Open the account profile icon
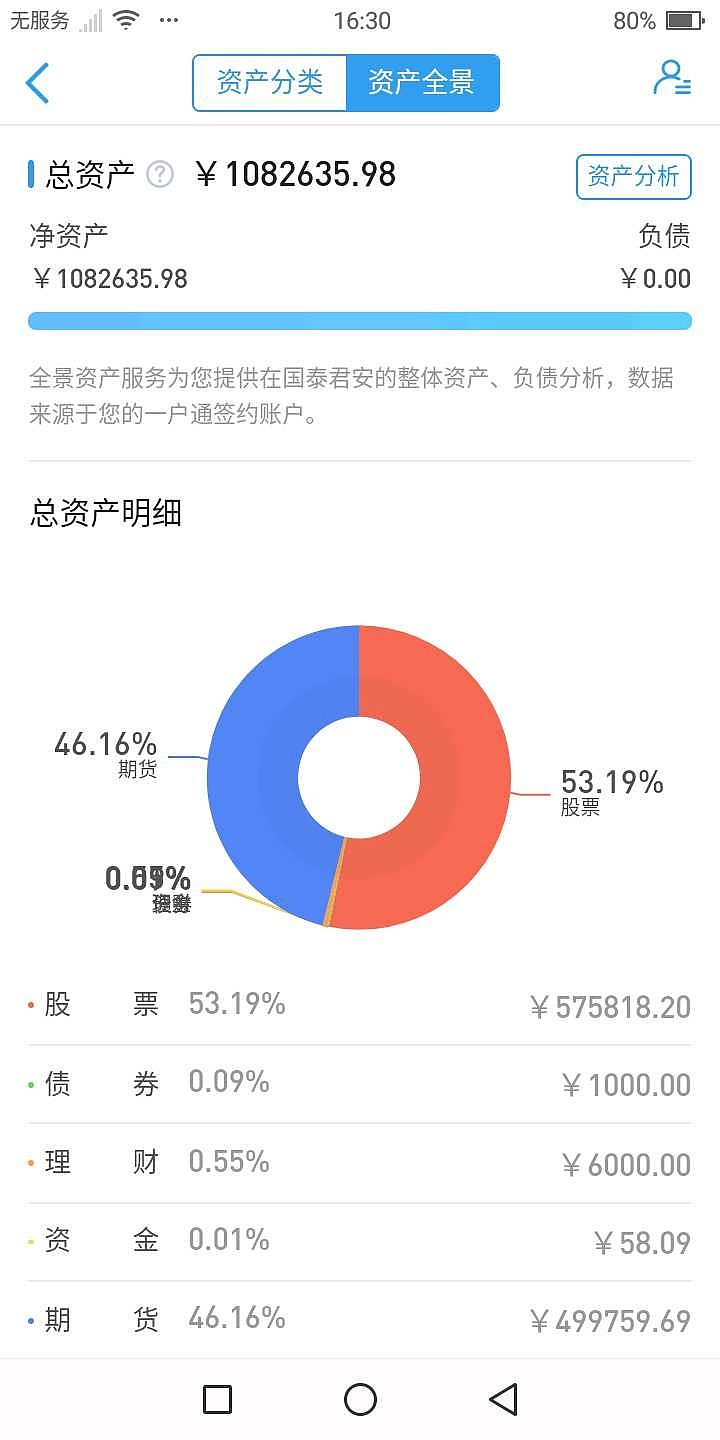 coord(672,78)
